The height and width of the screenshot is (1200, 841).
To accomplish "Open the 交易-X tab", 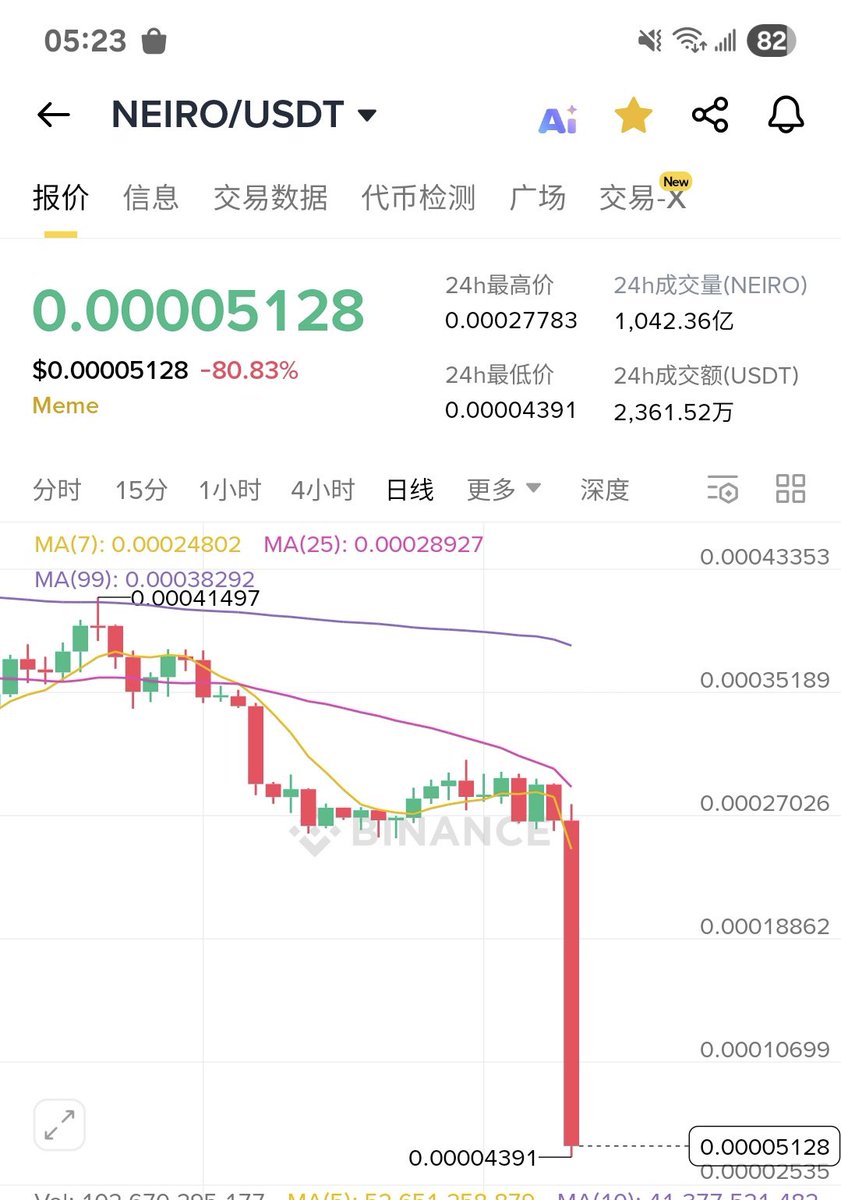I will (643, 197).
